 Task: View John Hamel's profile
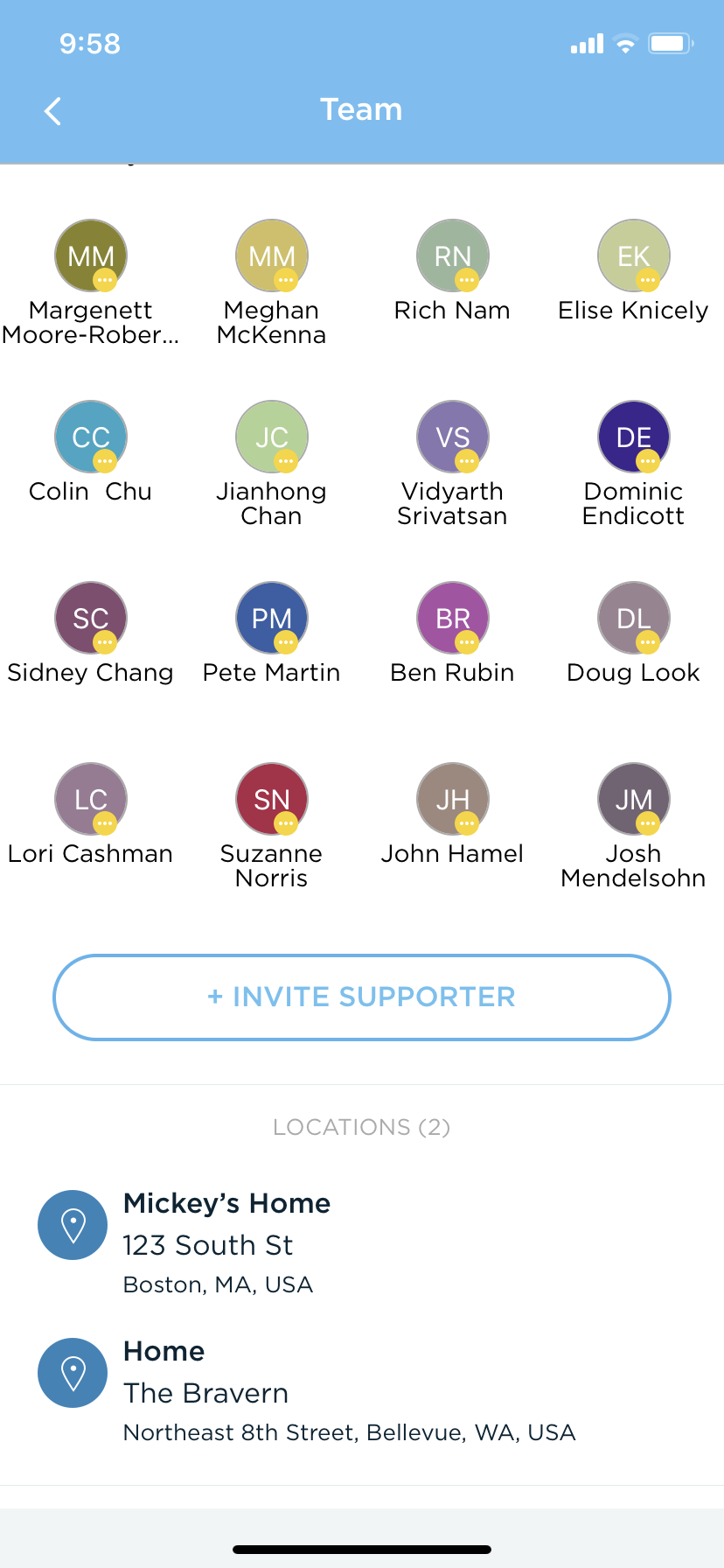[x=453, y=800]
